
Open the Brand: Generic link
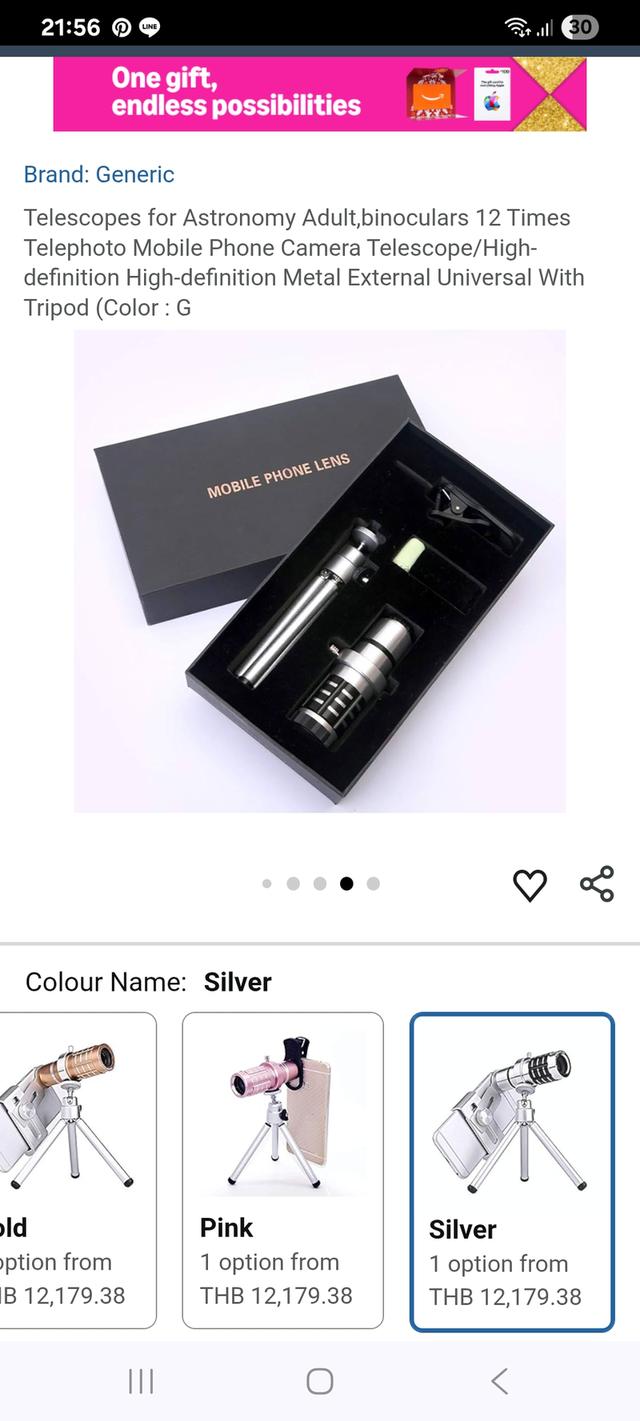point(99,174)
